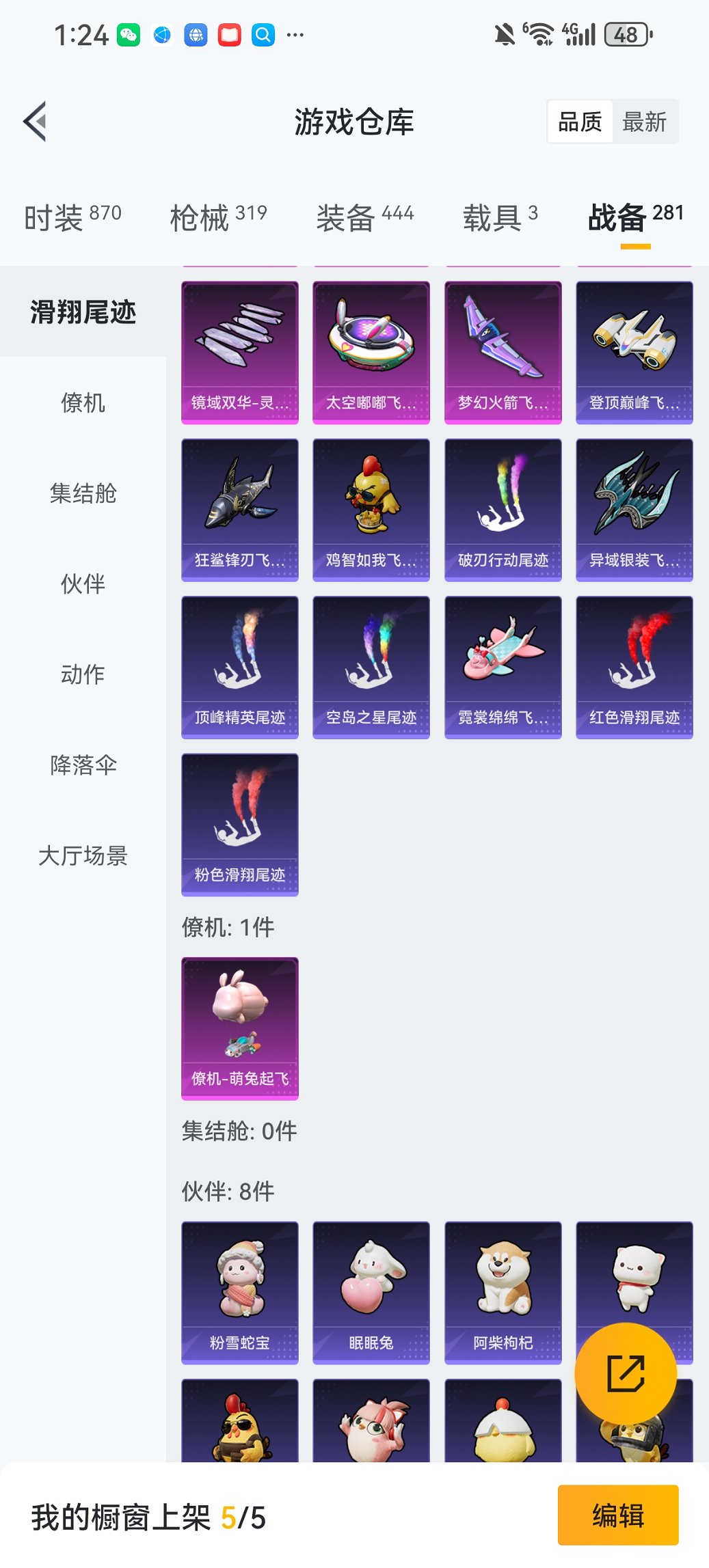Open the 装备 tab
709x1568 pixels.
[x=364, y=217]
